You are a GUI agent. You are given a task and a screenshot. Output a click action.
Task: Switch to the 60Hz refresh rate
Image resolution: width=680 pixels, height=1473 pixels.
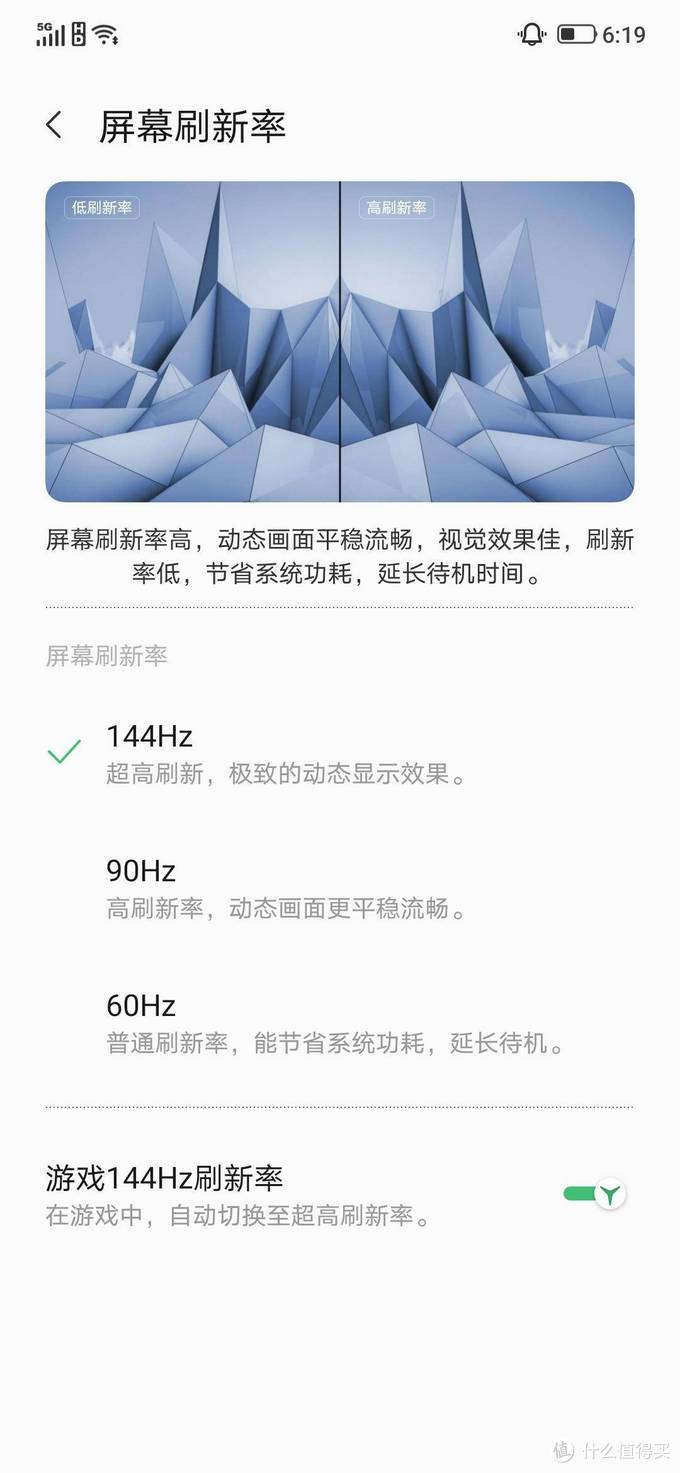point(340,1023)
